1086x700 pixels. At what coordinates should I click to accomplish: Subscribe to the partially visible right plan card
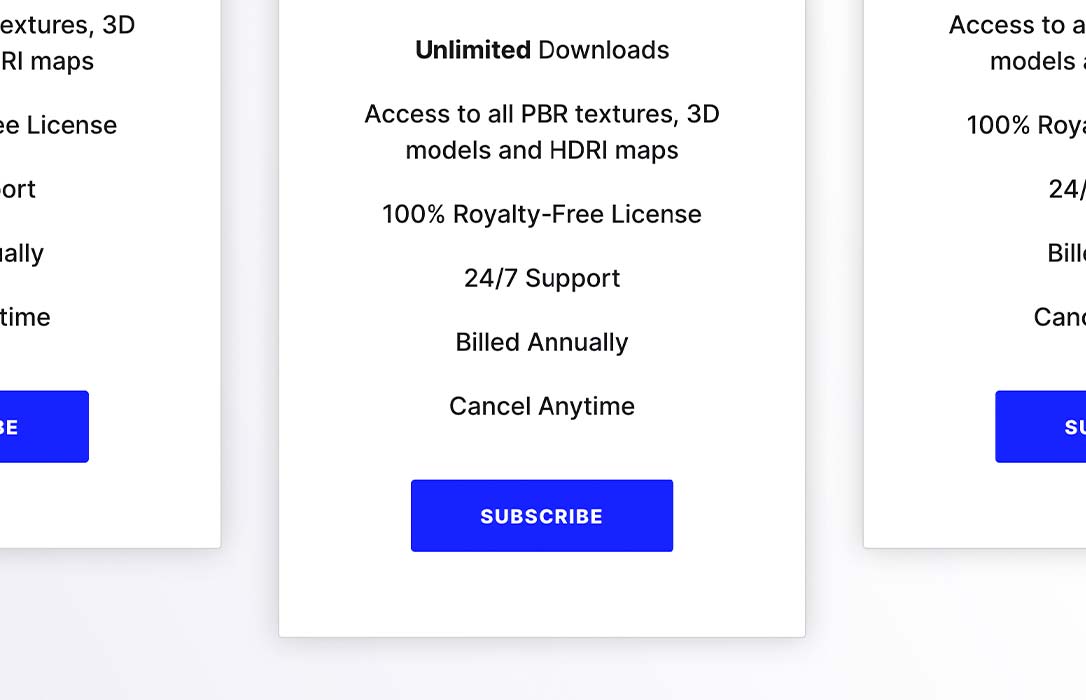coord(1042,427)
